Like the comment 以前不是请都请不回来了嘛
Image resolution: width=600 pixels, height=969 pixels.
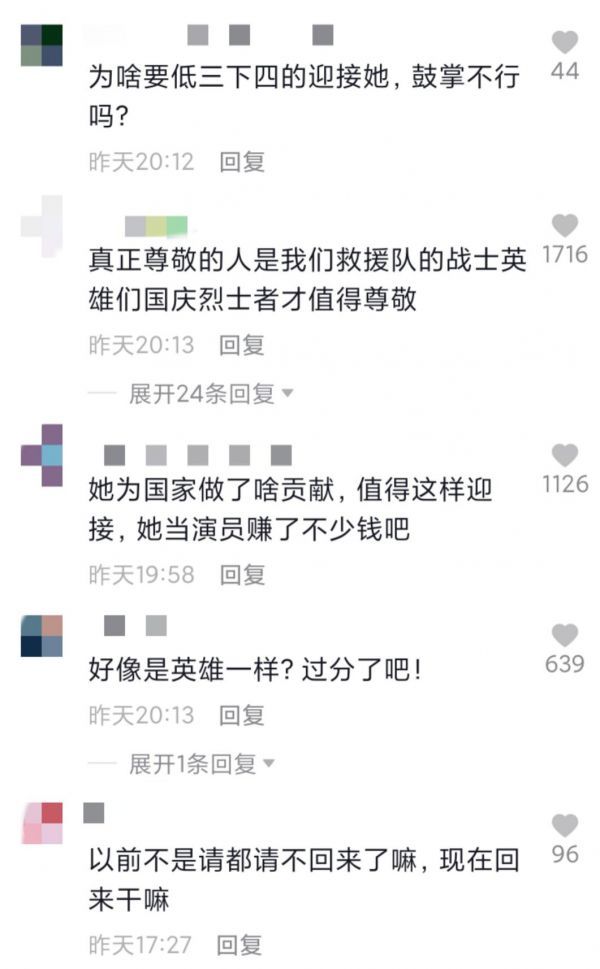[x=564, y=826]
